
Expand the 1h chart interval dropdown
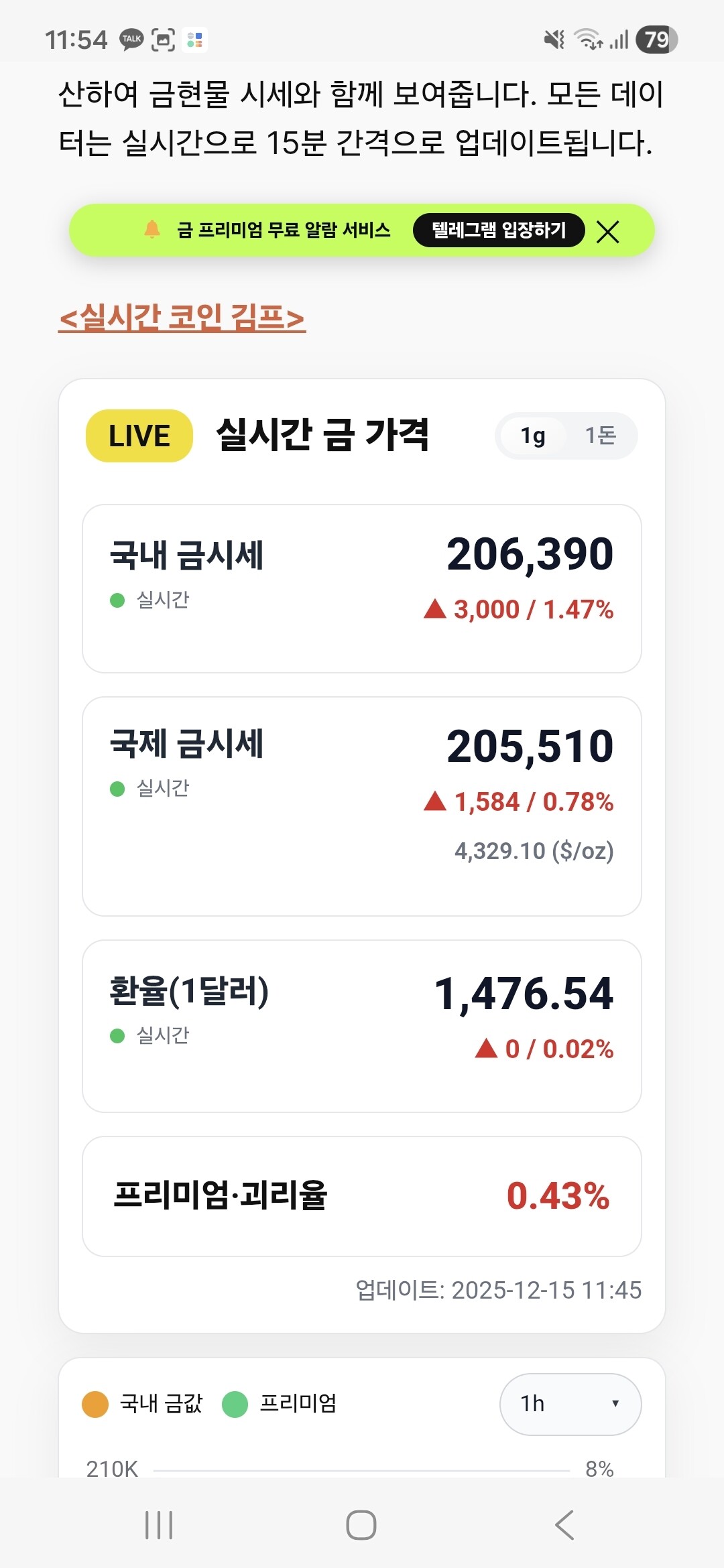[x=570, y=1404]
